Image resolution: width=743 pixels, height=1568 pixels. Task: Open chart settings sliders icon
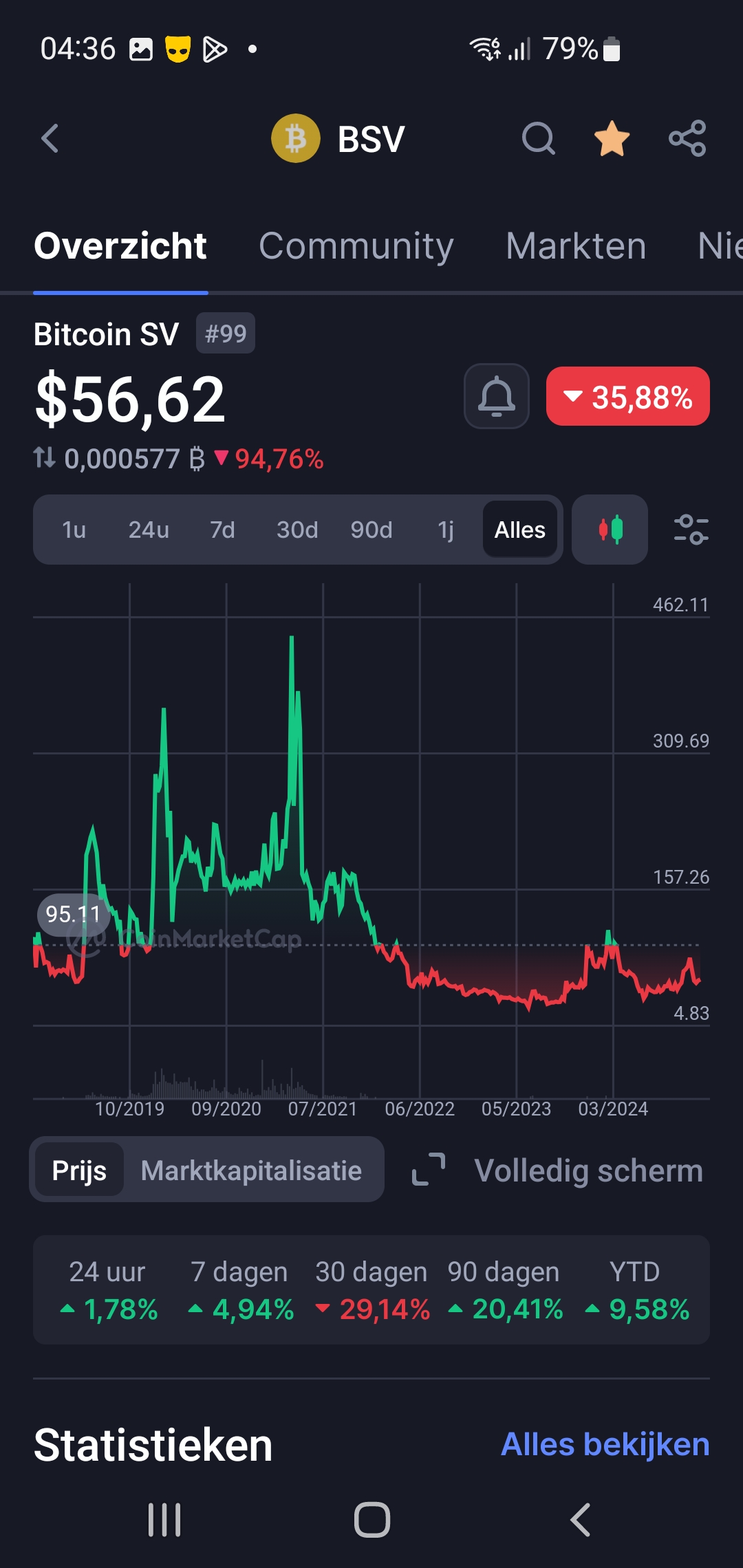click(x=691, y=530)
